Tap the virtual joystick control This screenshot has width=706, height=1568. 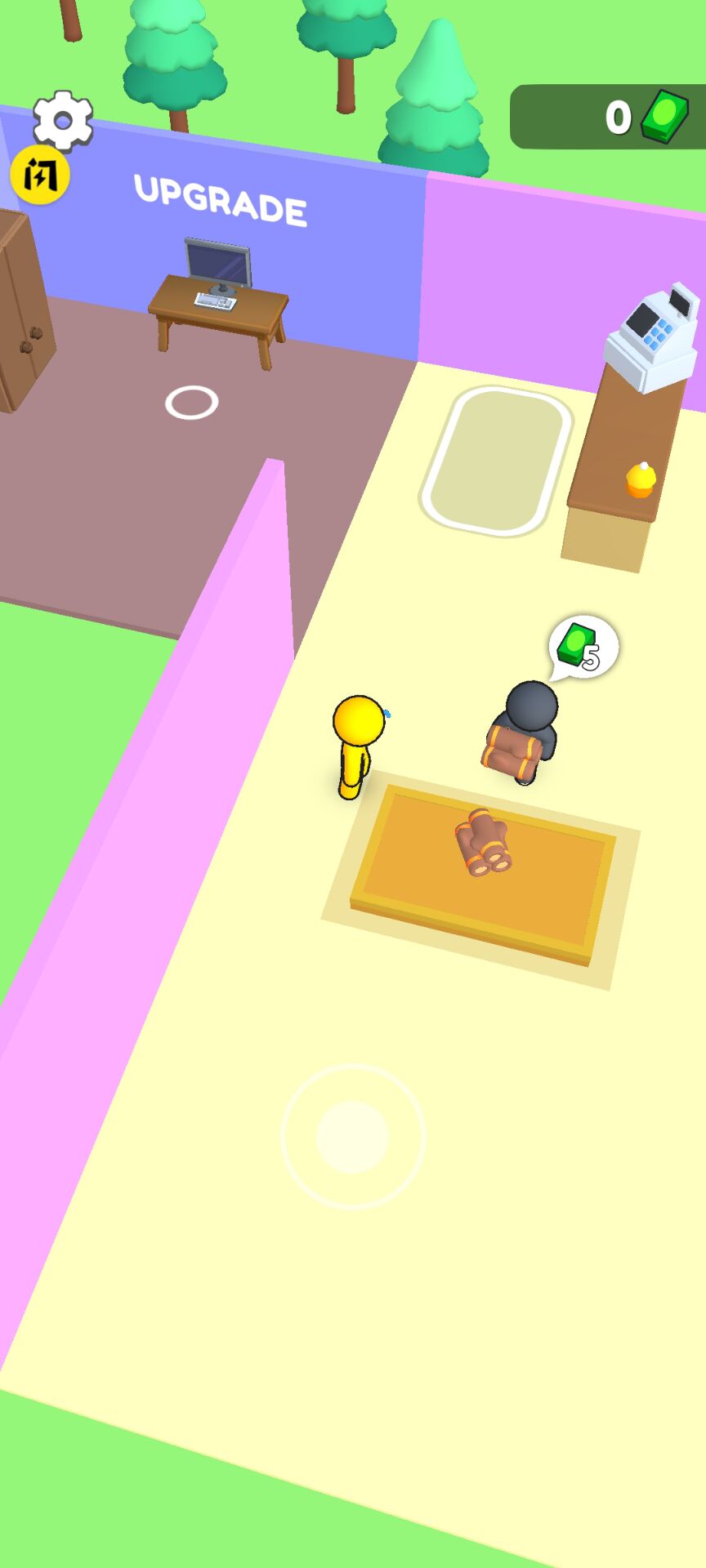[353, 1136]
